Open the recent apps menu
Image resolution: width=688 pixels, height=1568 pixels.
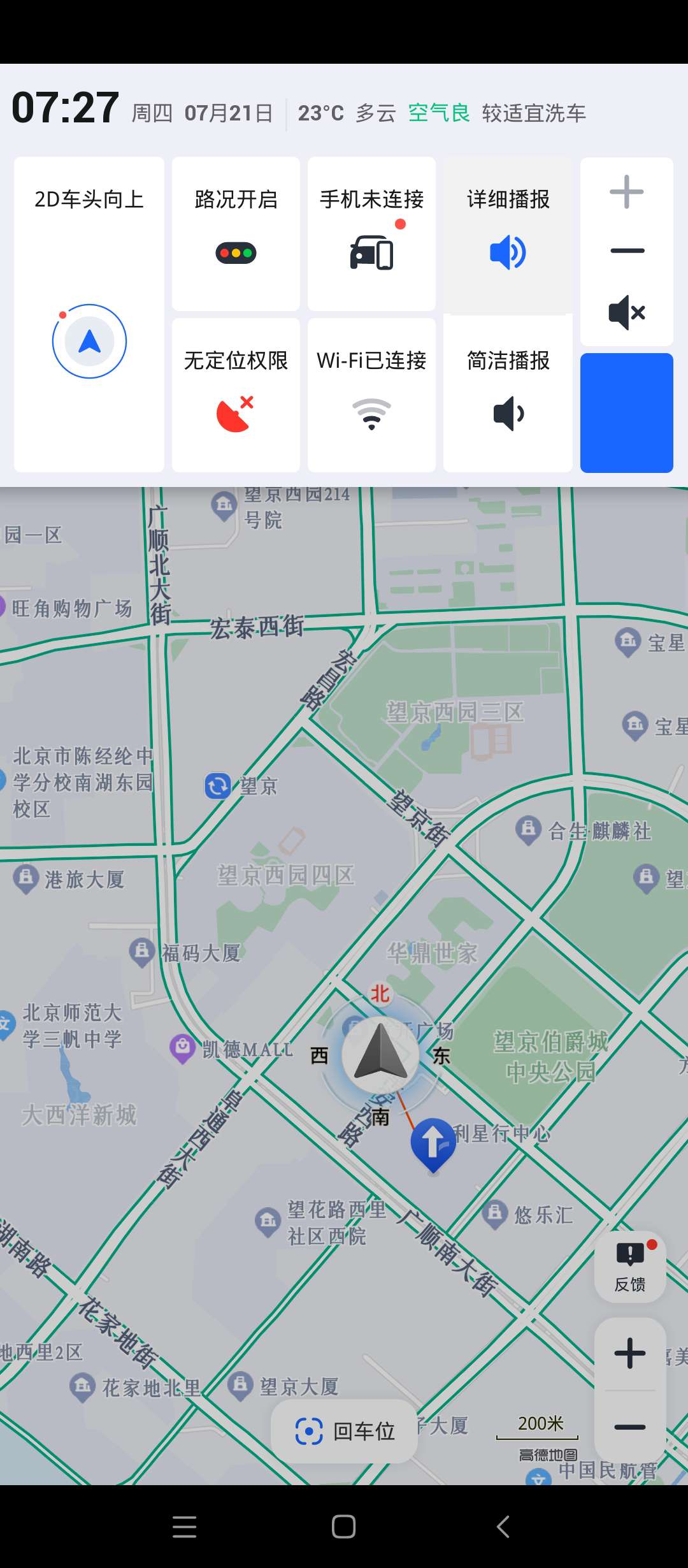184,1527
